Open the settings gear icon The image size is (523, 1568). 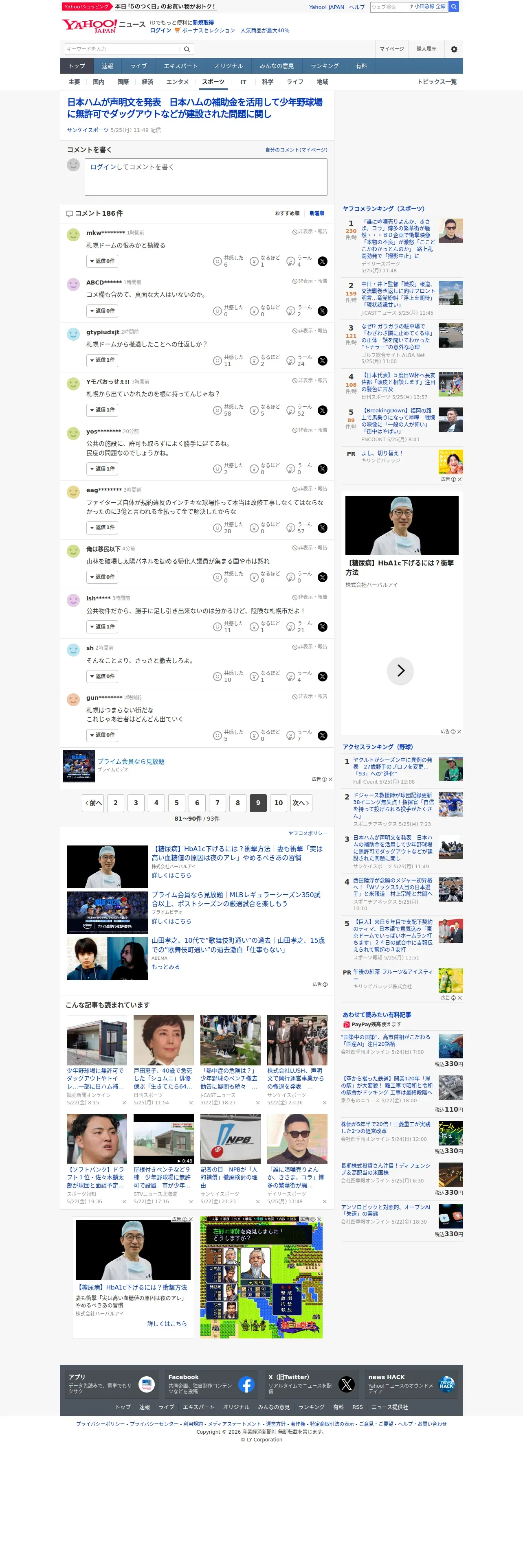click(454, 49)
